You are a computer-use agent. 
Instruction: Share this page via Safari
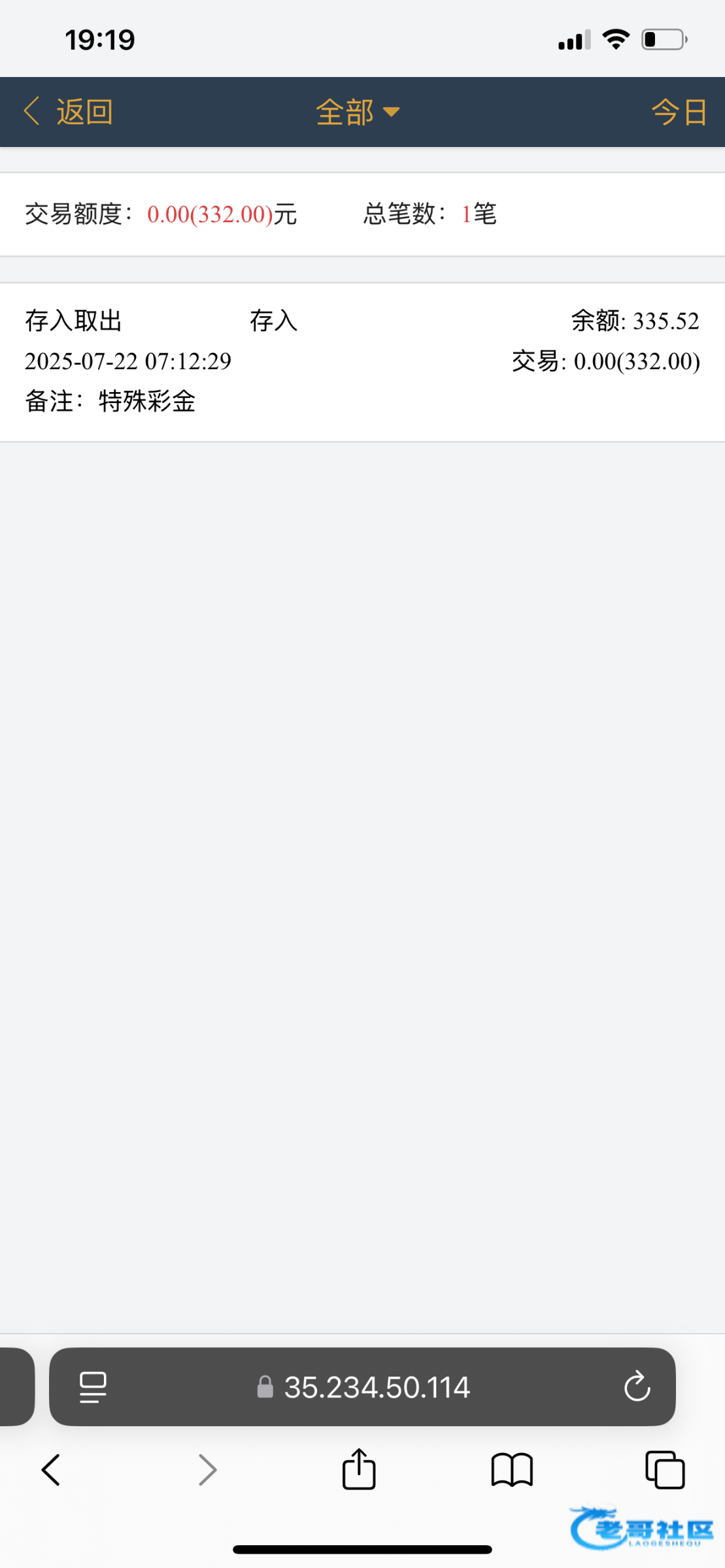[359, 1469]
